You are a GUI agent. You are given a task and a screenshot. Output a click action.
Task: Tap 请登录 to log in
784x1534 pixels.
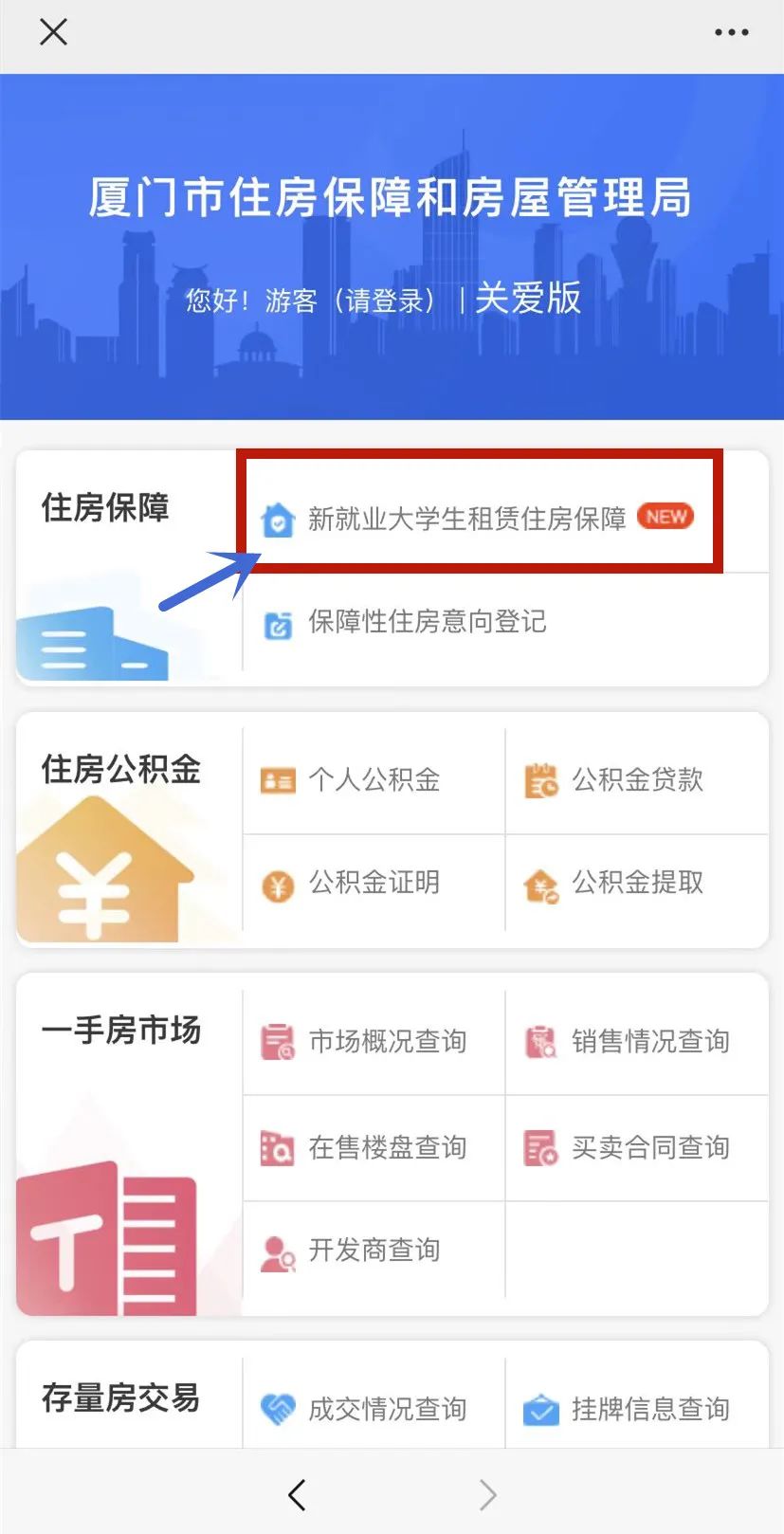pyautogui.click(x=383, y=301)
